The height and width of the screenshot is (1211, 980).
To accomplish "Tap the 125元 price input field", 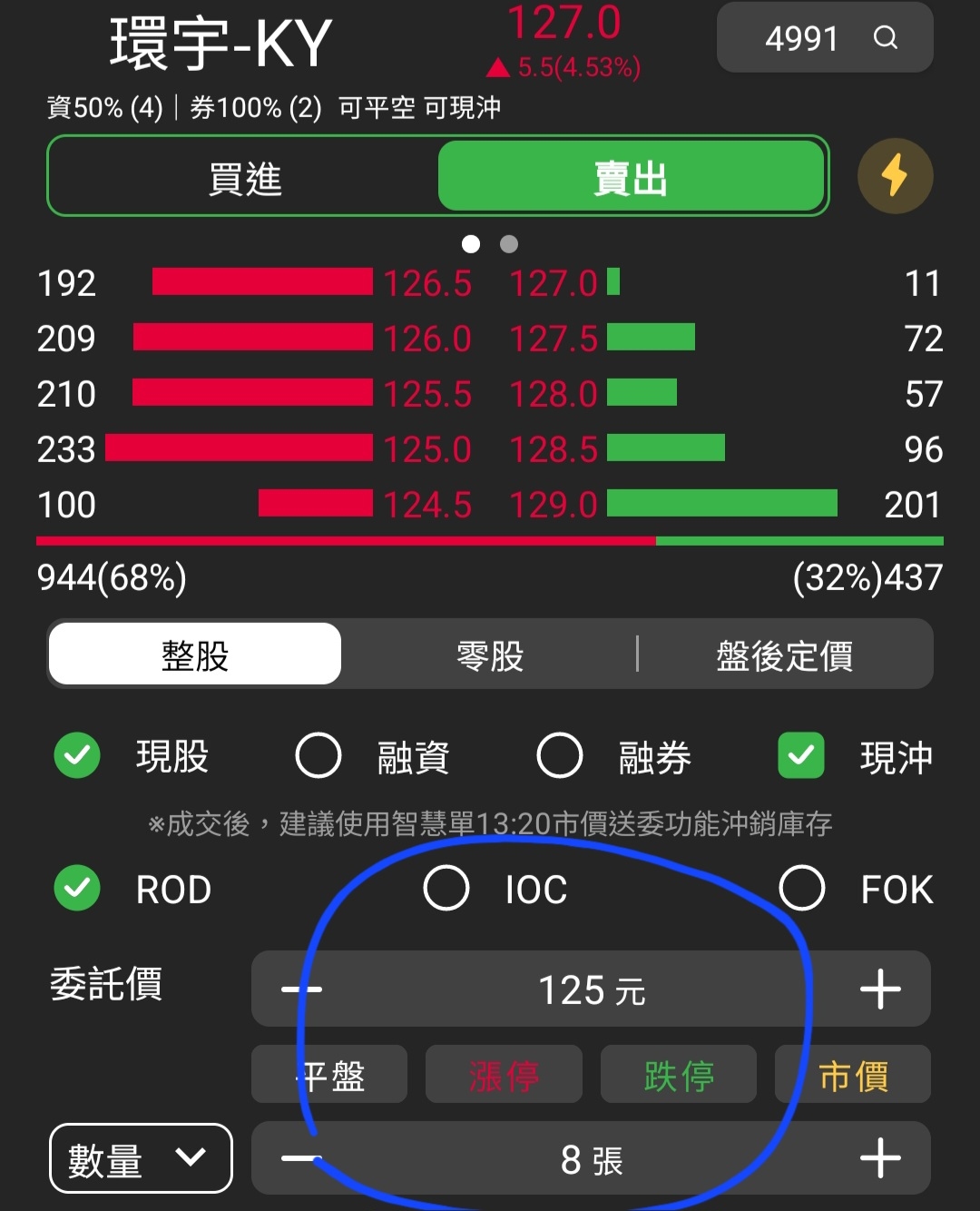I will pyautogui.click(x=592, y=989).
